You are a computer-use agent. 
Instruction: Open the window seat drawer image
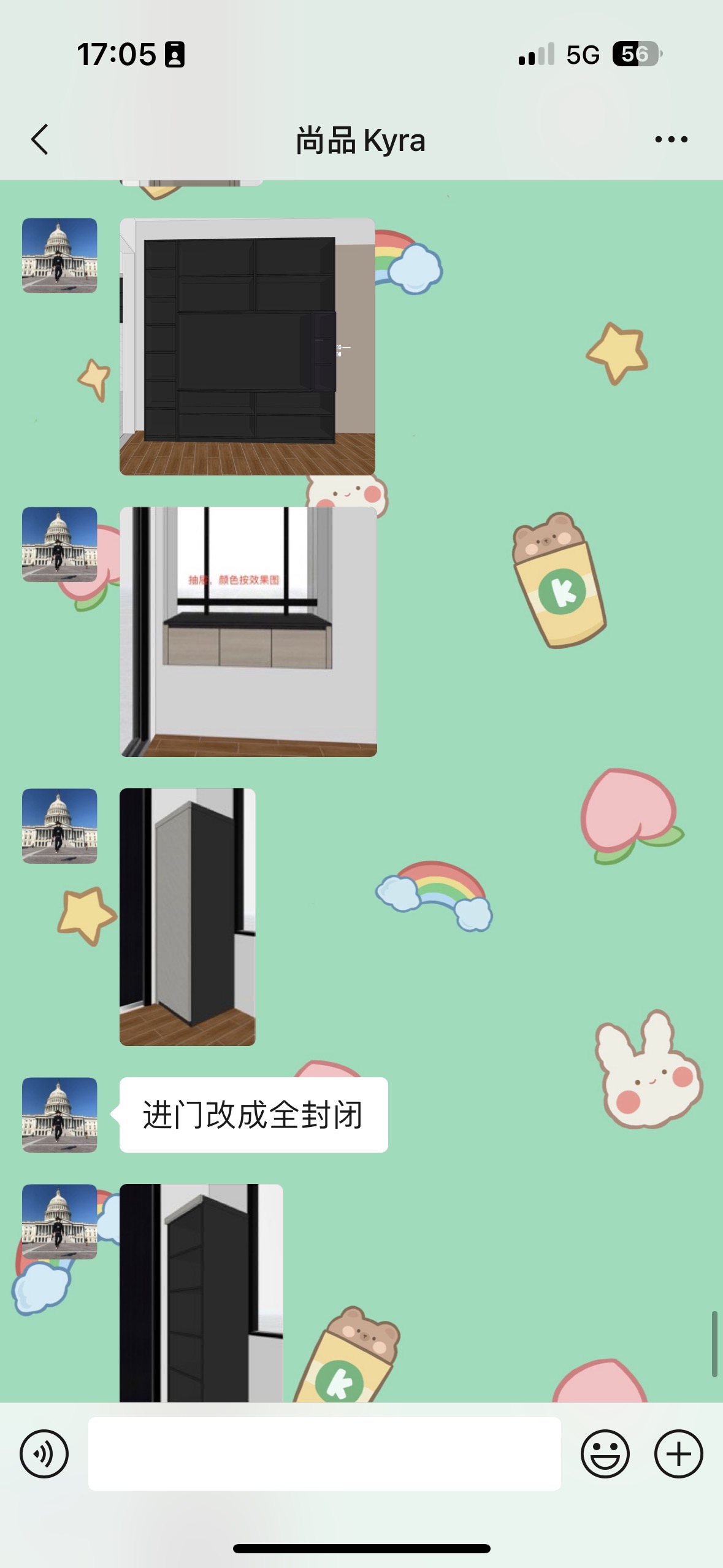tap(248, 631)
